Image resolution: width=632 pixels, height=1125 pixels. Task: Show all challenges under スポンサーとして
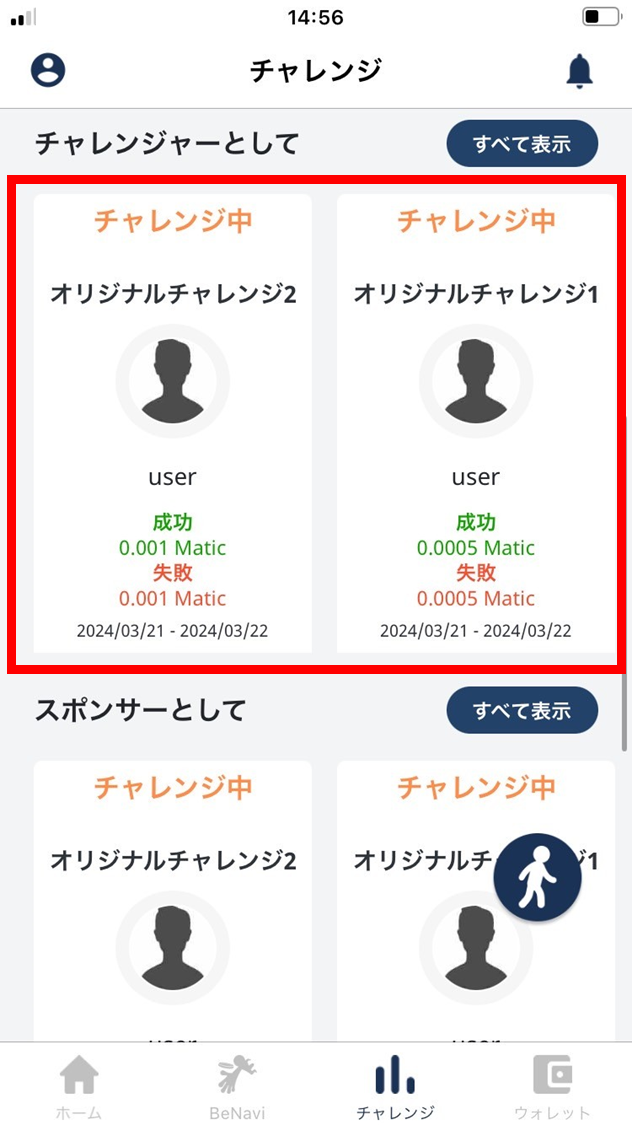coord(522,710)
